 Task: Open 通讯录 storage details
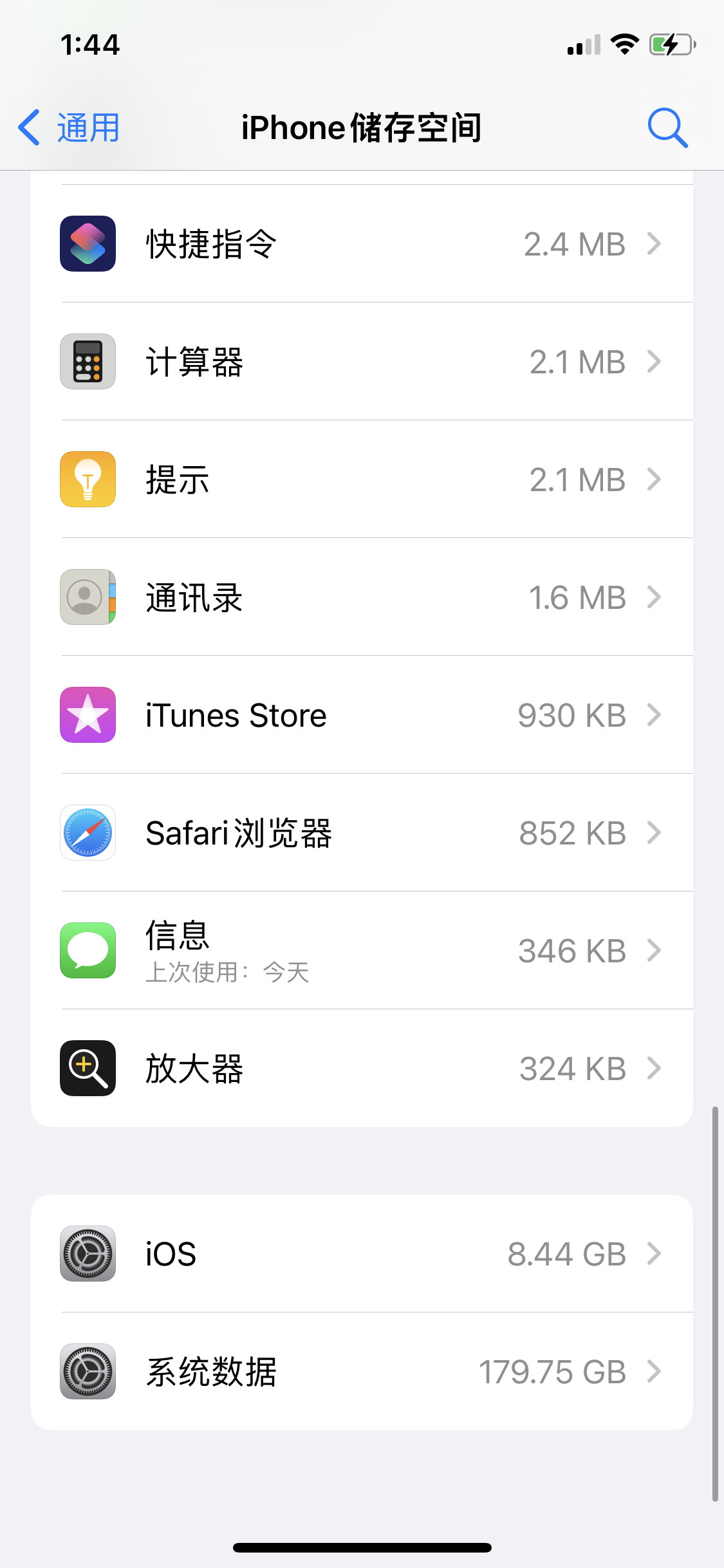click(x=362, y=597)
